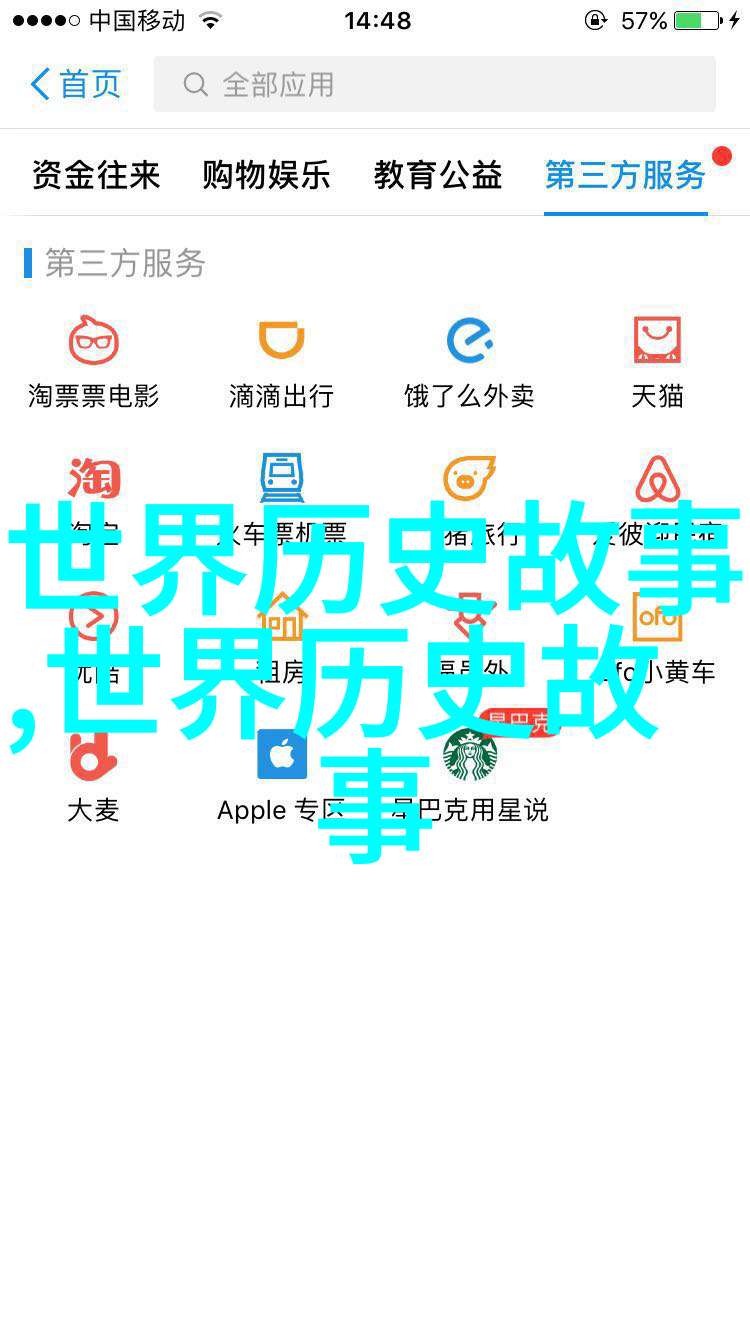Switch to the 教育公益 tab

point(438,175)
